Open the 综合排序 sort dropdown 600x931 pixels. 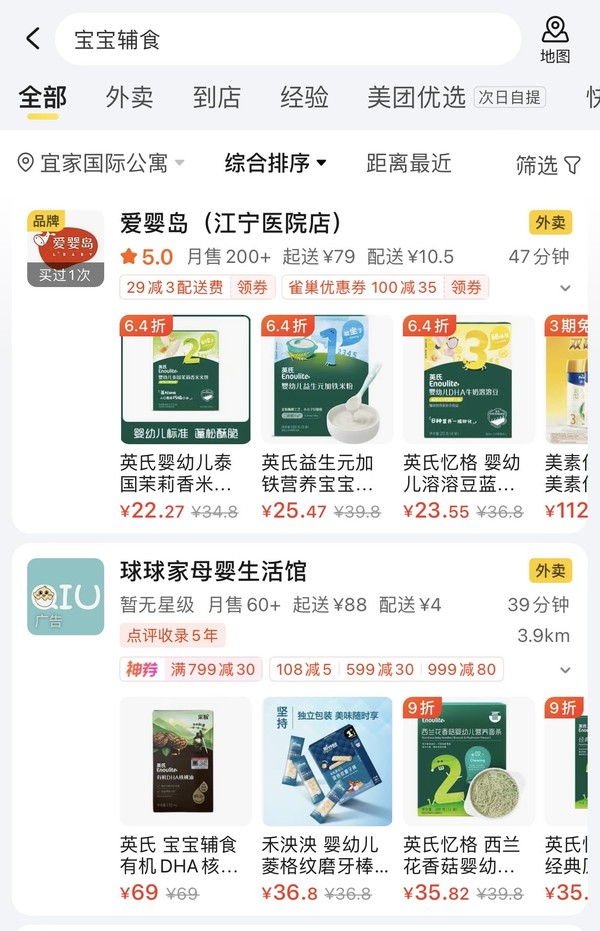tap(276, 162)
